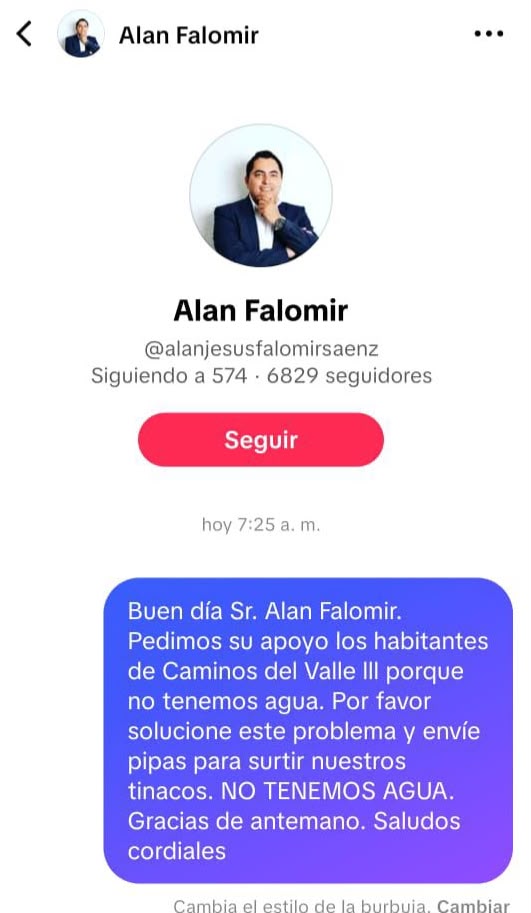This screenshot has height=913, width=531.
Task: Open Alan Falomir's large profile picture
Action: 261,195
